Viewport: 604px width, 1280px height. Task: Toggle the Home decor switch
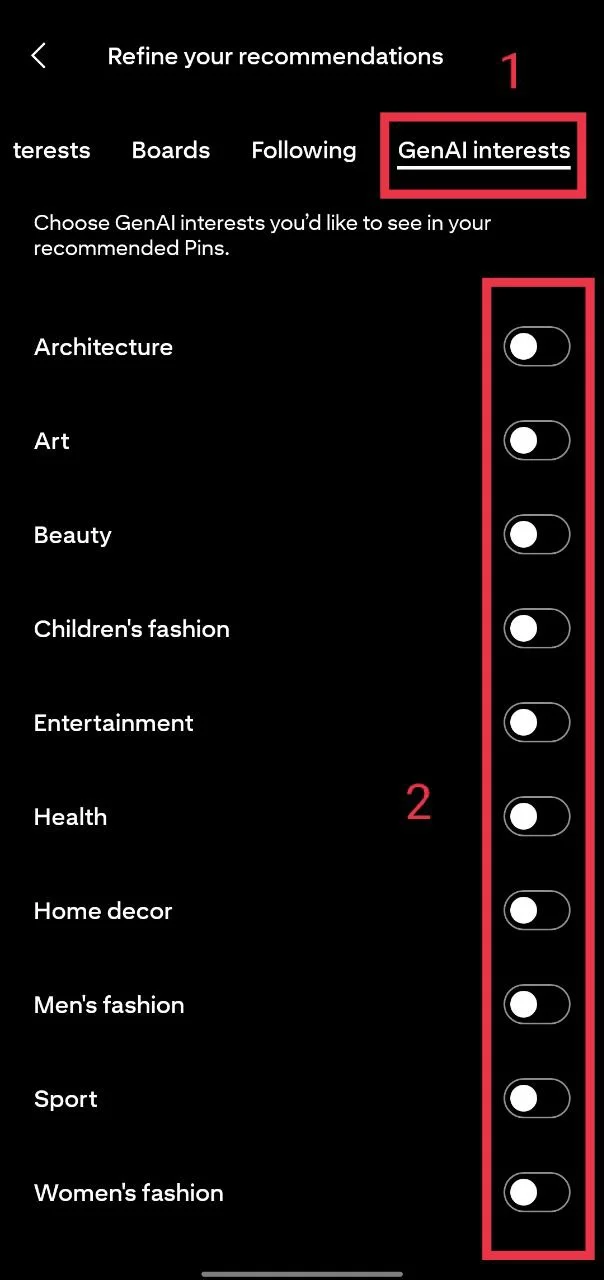(x=536, y=911)
